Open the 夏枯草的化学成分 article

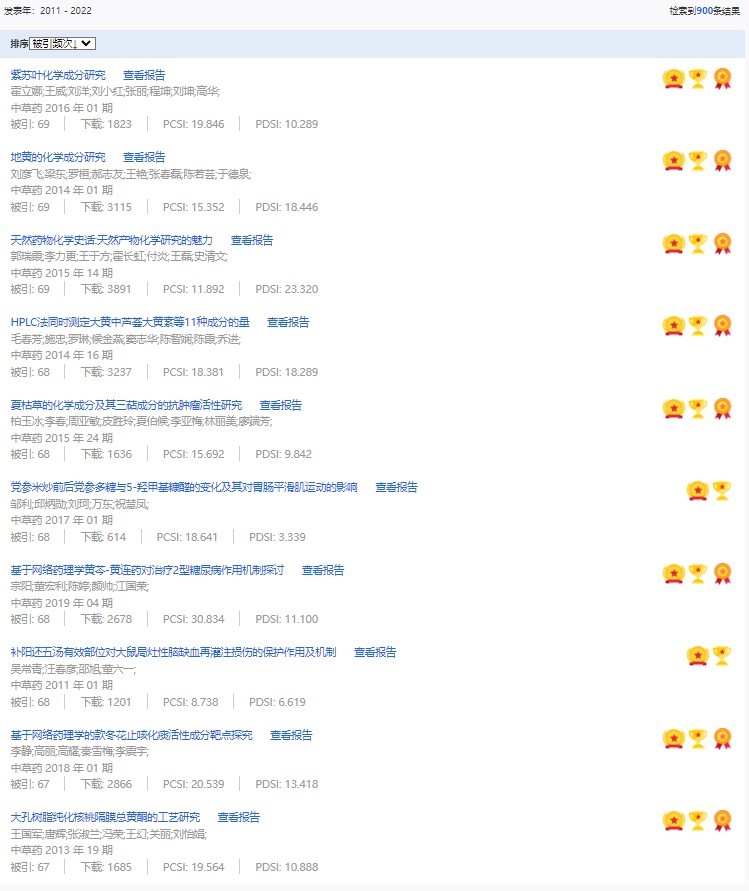pos(126,405)
